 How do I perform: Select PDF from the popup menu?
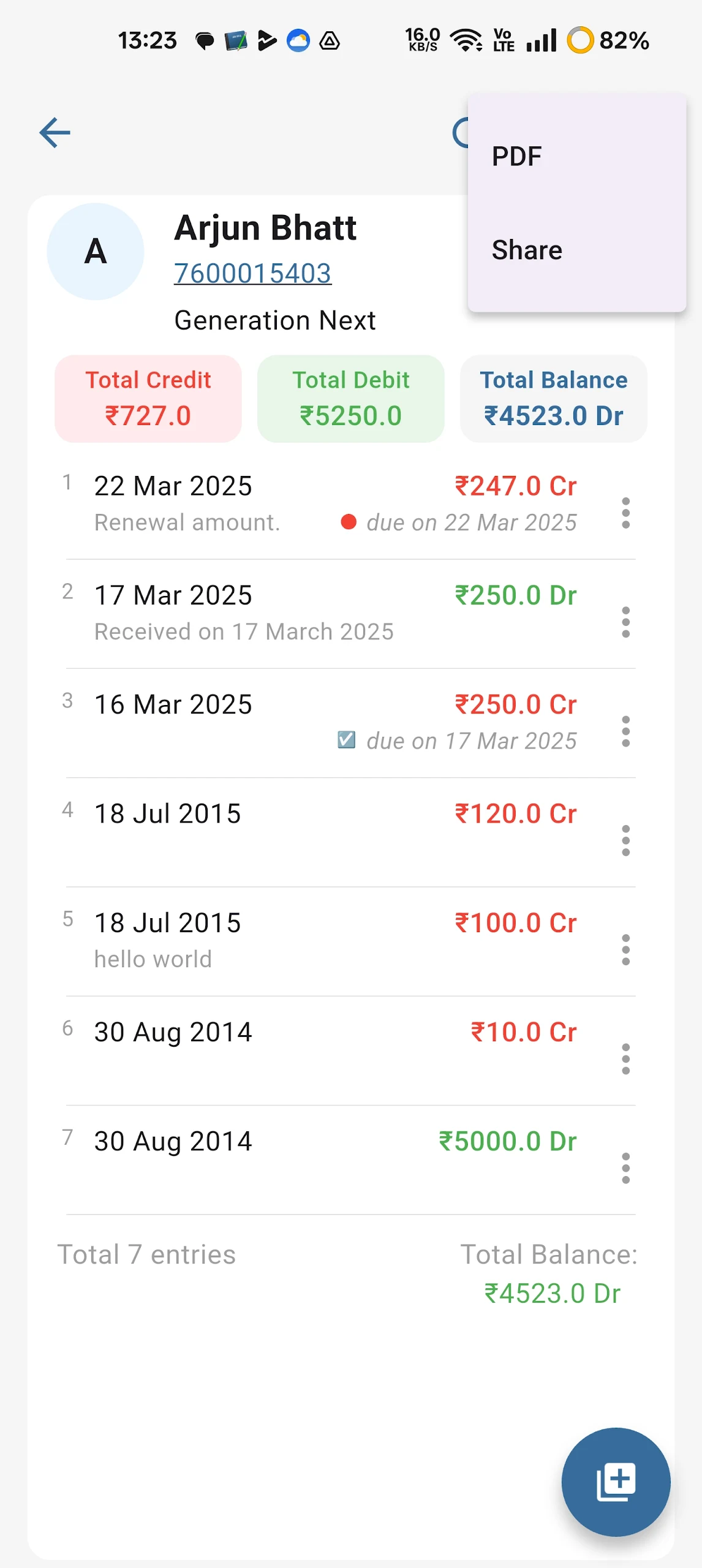click(x=576, y=157)
